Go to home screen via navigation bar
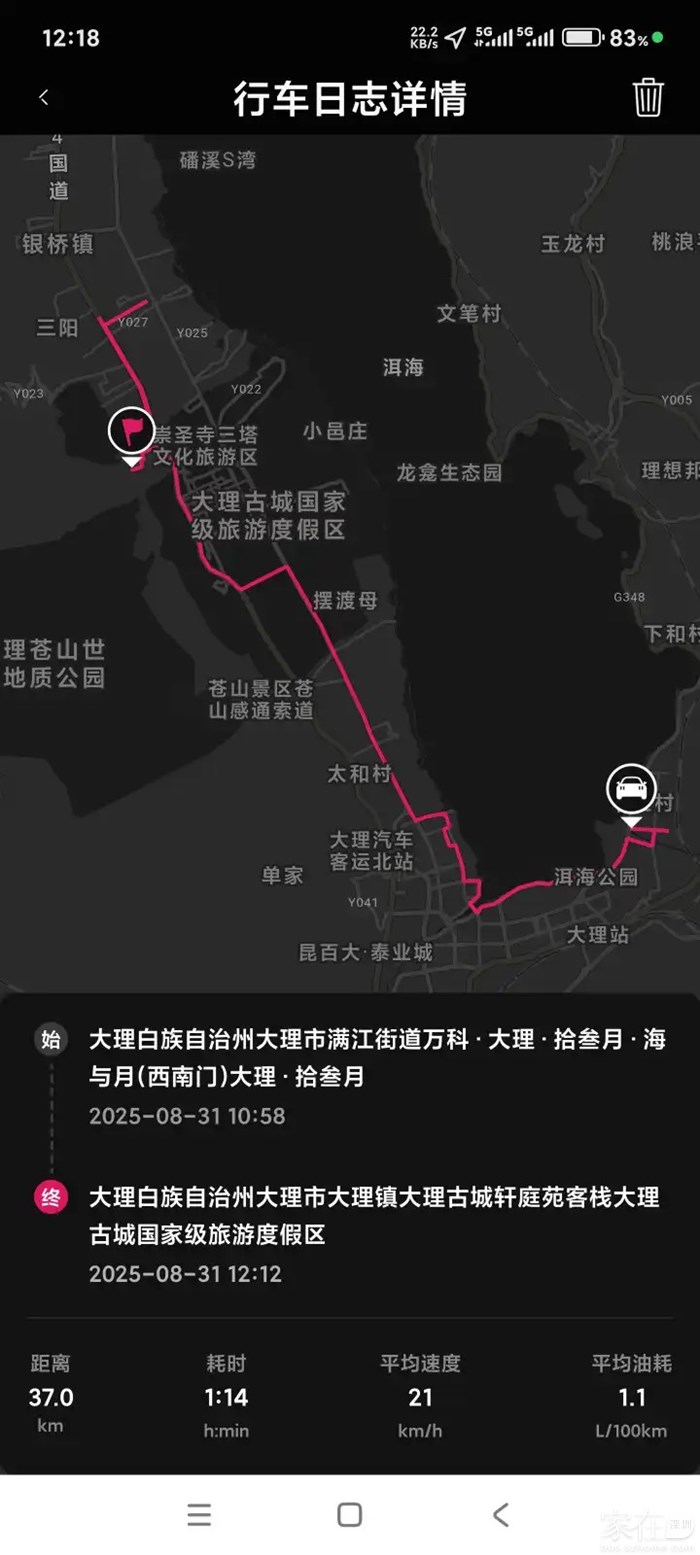This screenshot has height=1555, width=700. (x=349, y=1514)
